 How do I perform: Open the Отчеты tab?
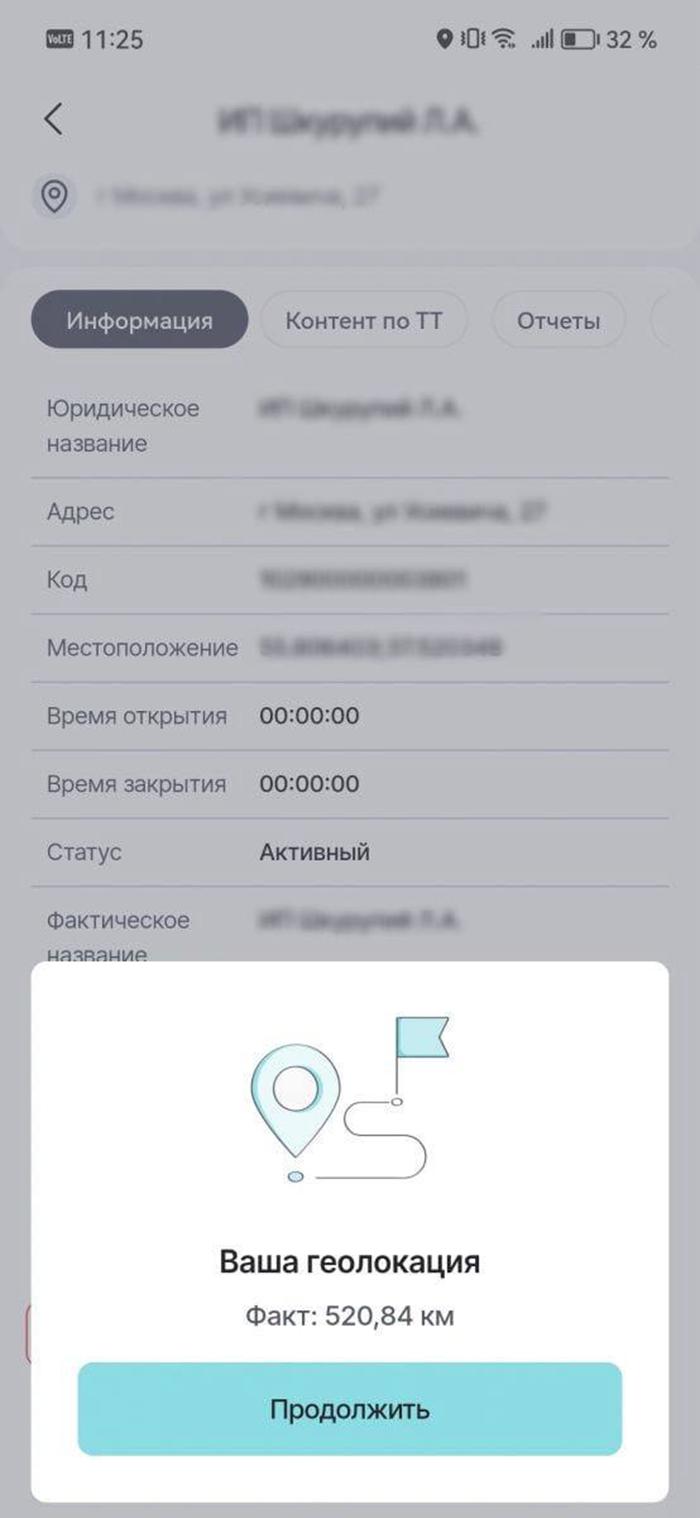coord(558,321)
